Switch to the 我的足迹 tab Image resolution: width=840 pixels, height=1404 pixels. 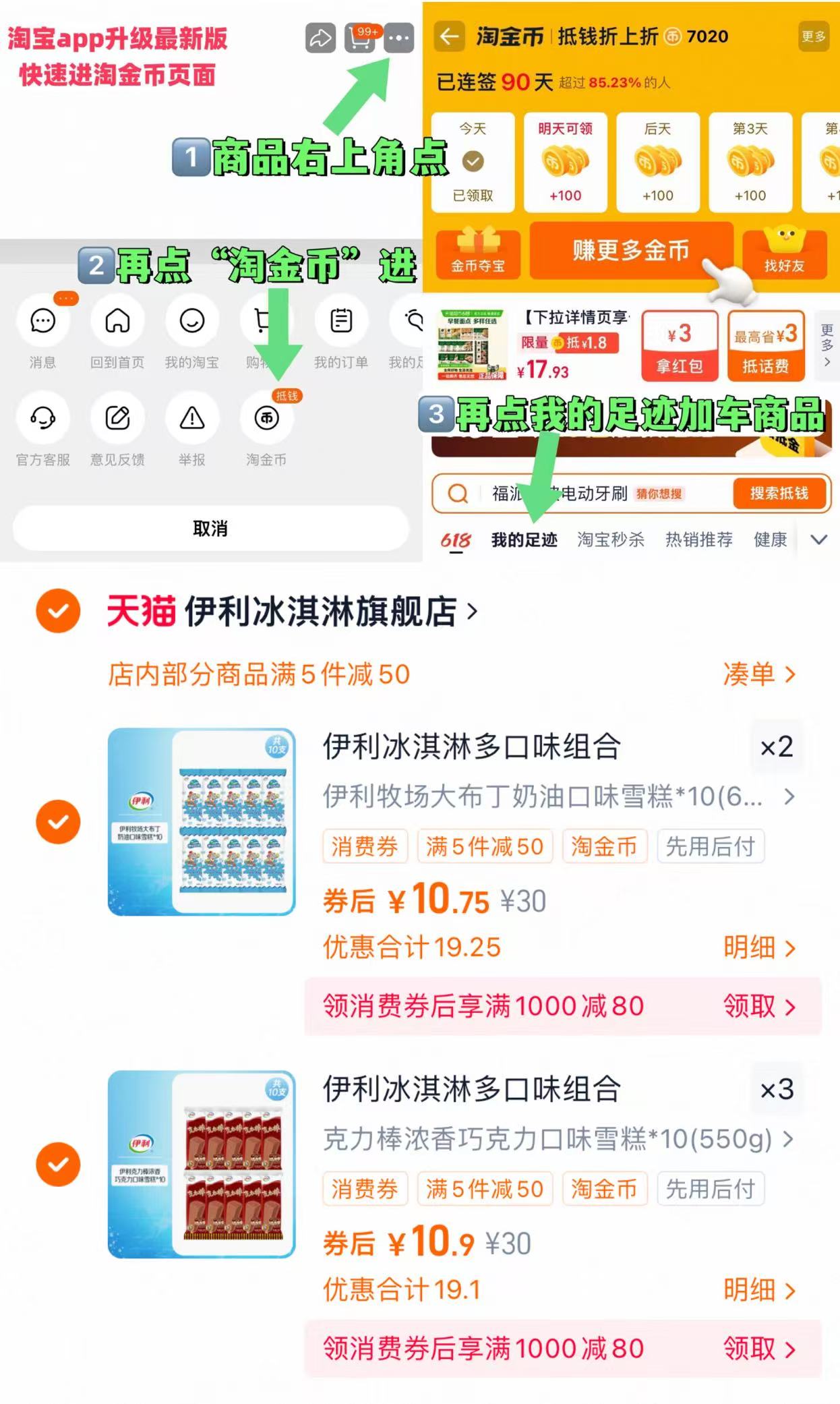[x=525, y=539]
